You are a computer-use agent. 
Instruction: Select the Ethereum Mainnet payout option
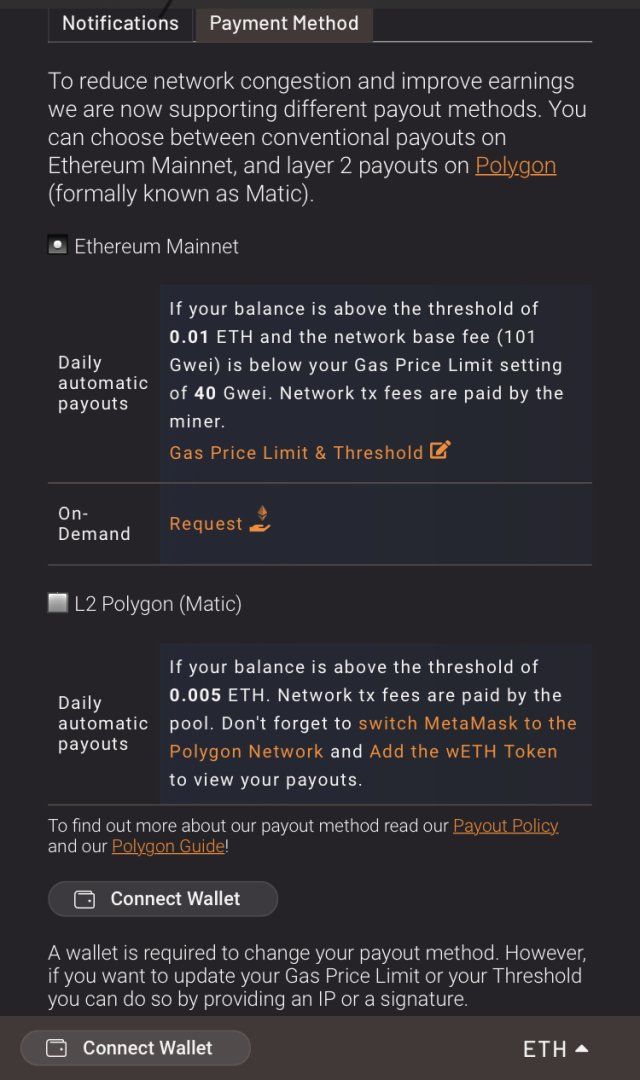(x=58, y=245)
